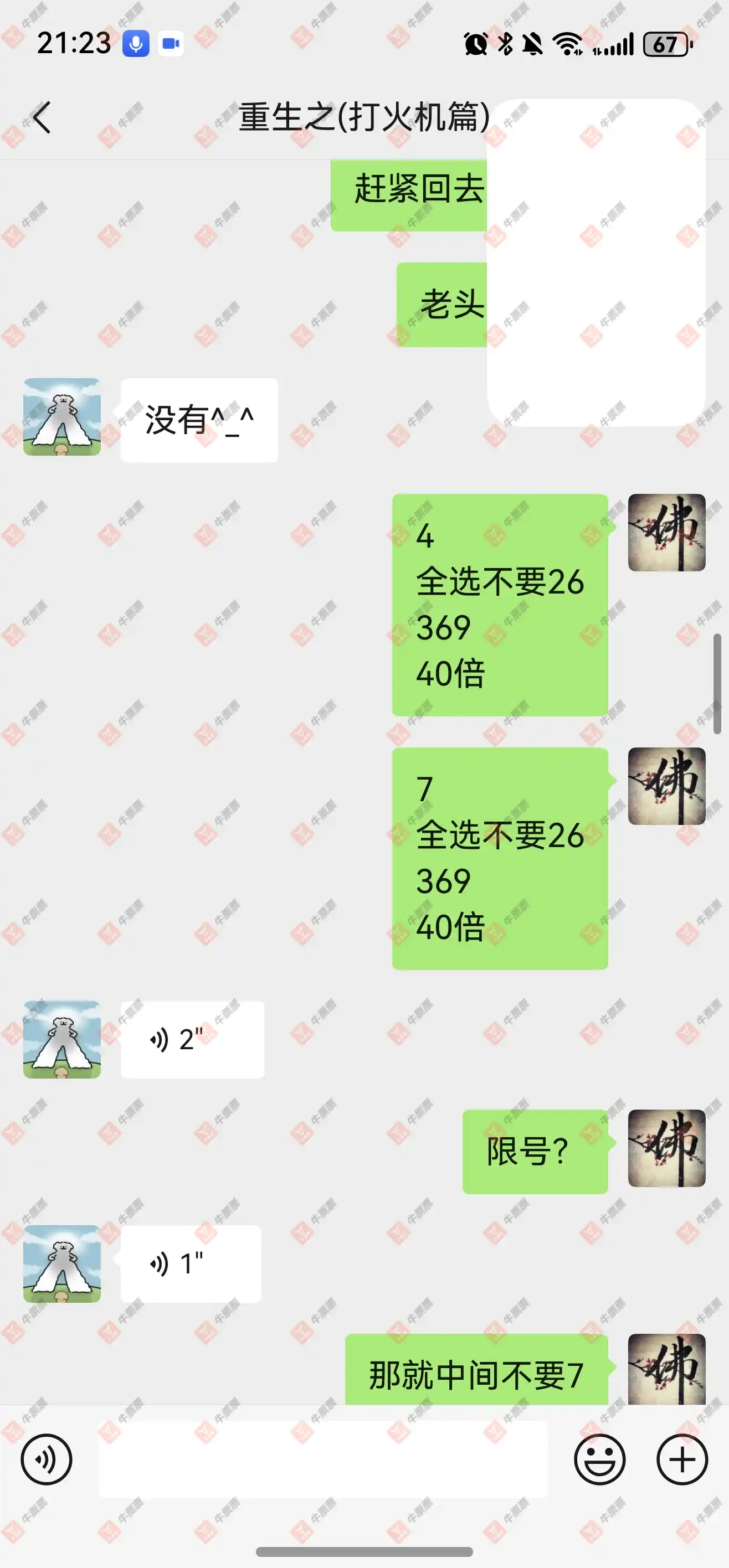The height and width of the screenshot is (1568, 729).
Task: Switch to voice input mode
Action: pyautogui.click(x=47, y=1459)
